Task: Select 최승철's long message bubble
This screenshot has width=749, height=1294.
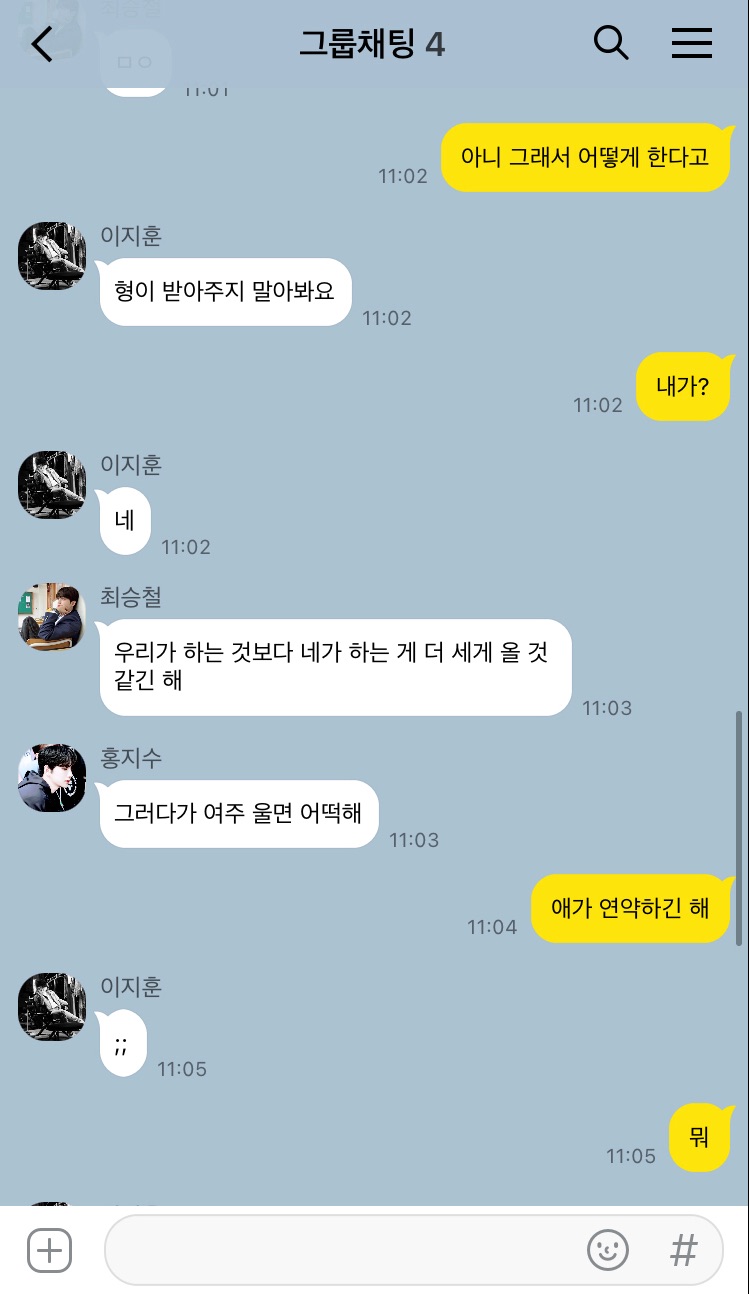Action: [x=335, y=667]
